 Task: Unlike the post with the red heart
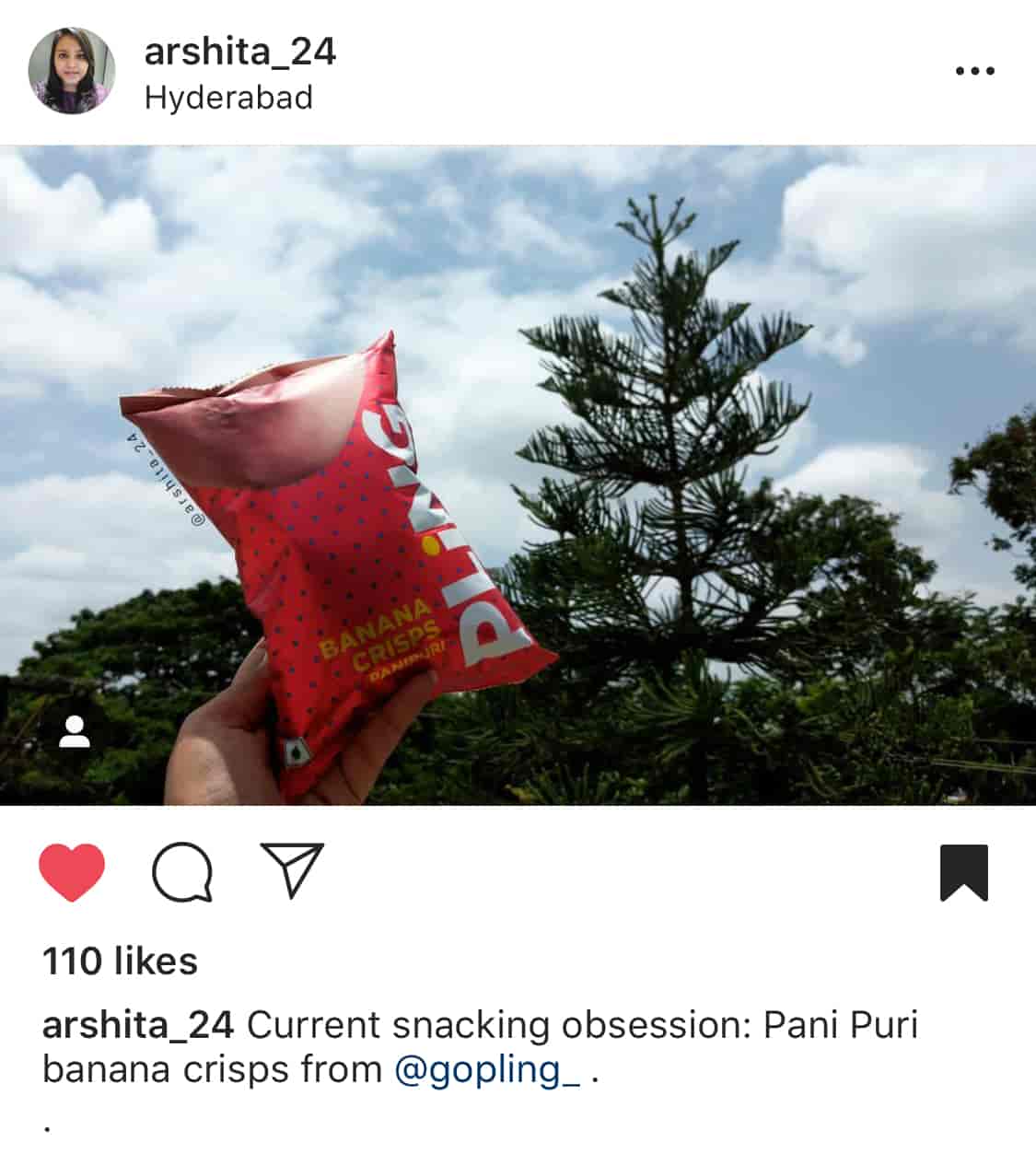[x=72, y=871]
